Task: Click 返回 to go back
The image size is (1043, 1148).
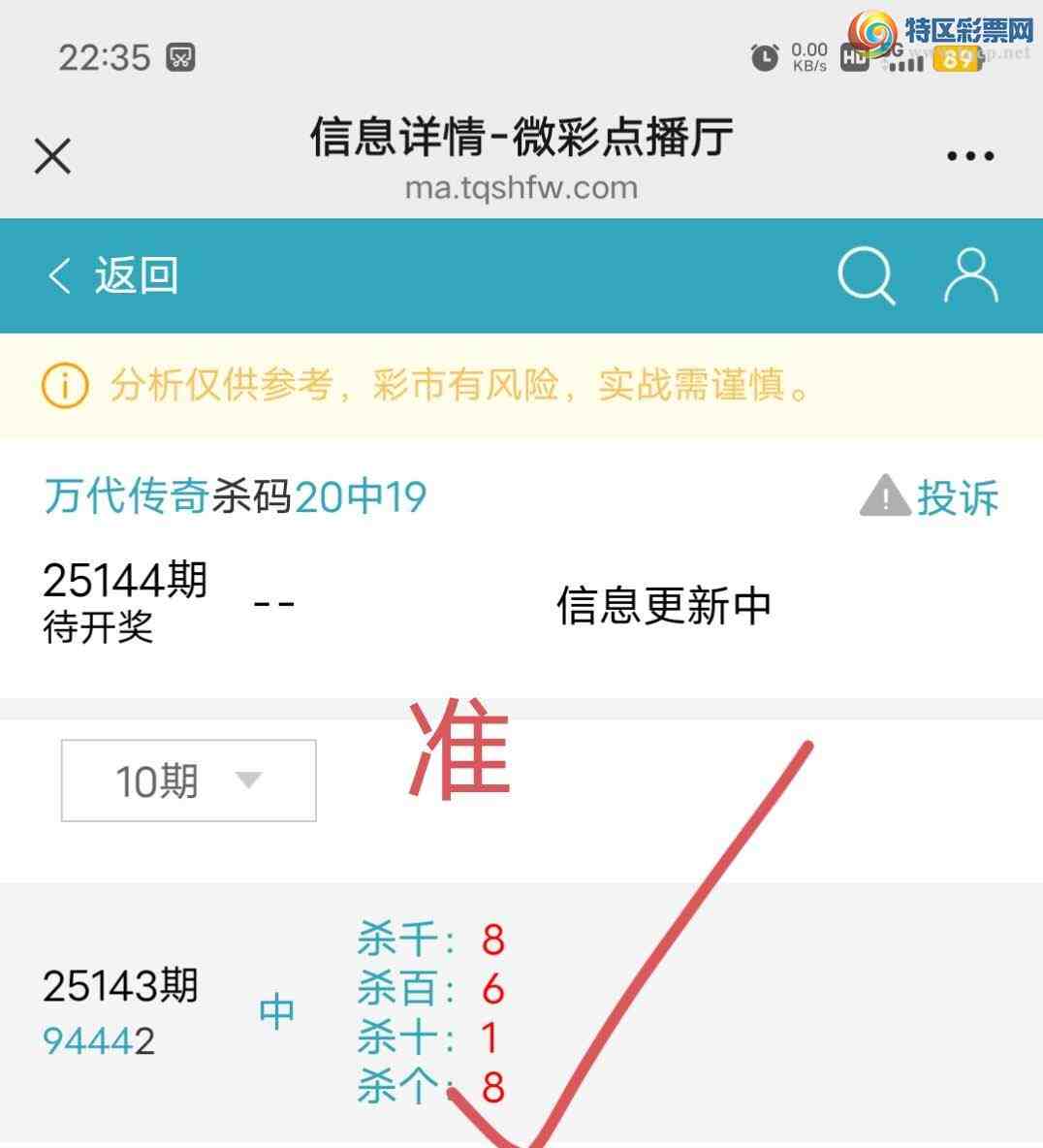Action: 136,275
